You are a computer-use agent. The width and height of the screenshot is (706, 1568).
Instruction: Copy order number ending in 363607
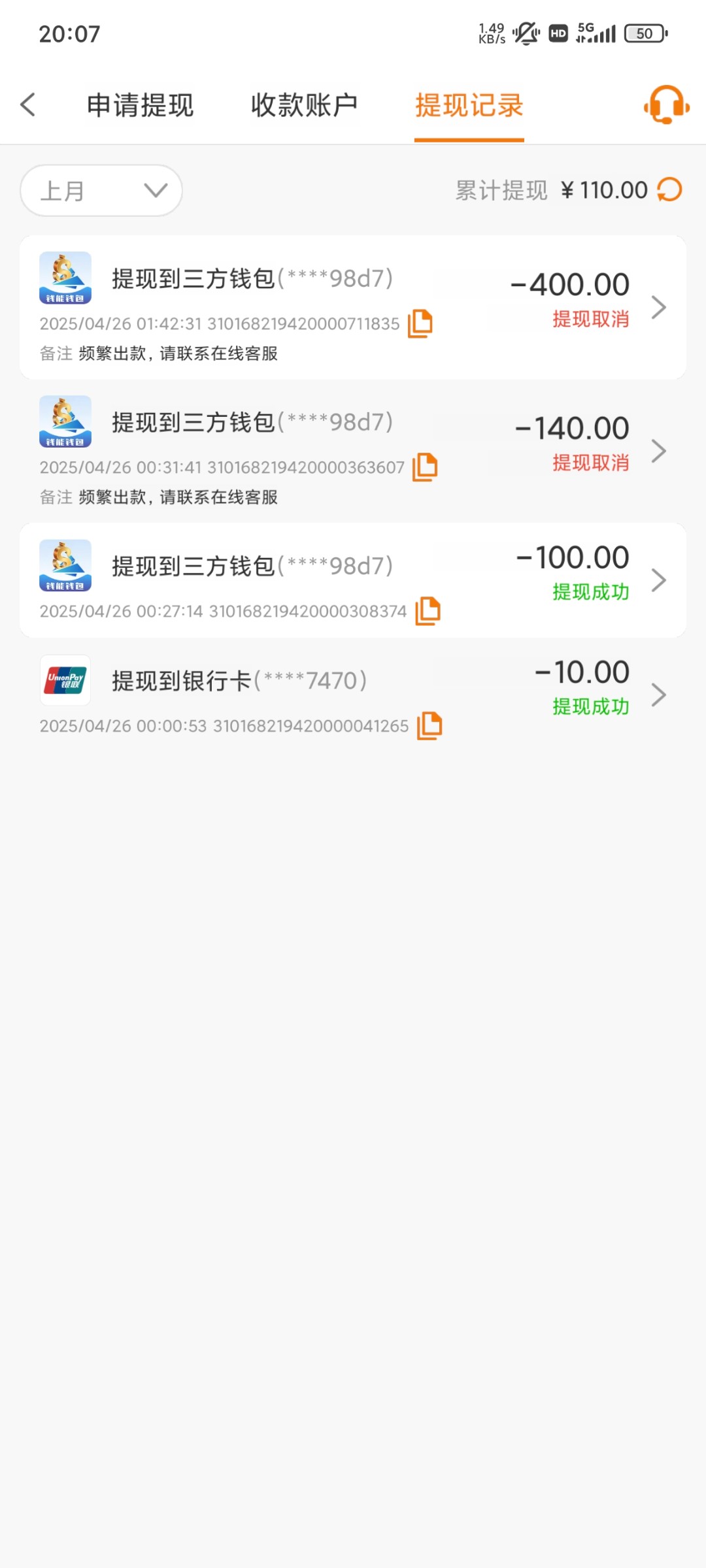(x=425, y=467)
